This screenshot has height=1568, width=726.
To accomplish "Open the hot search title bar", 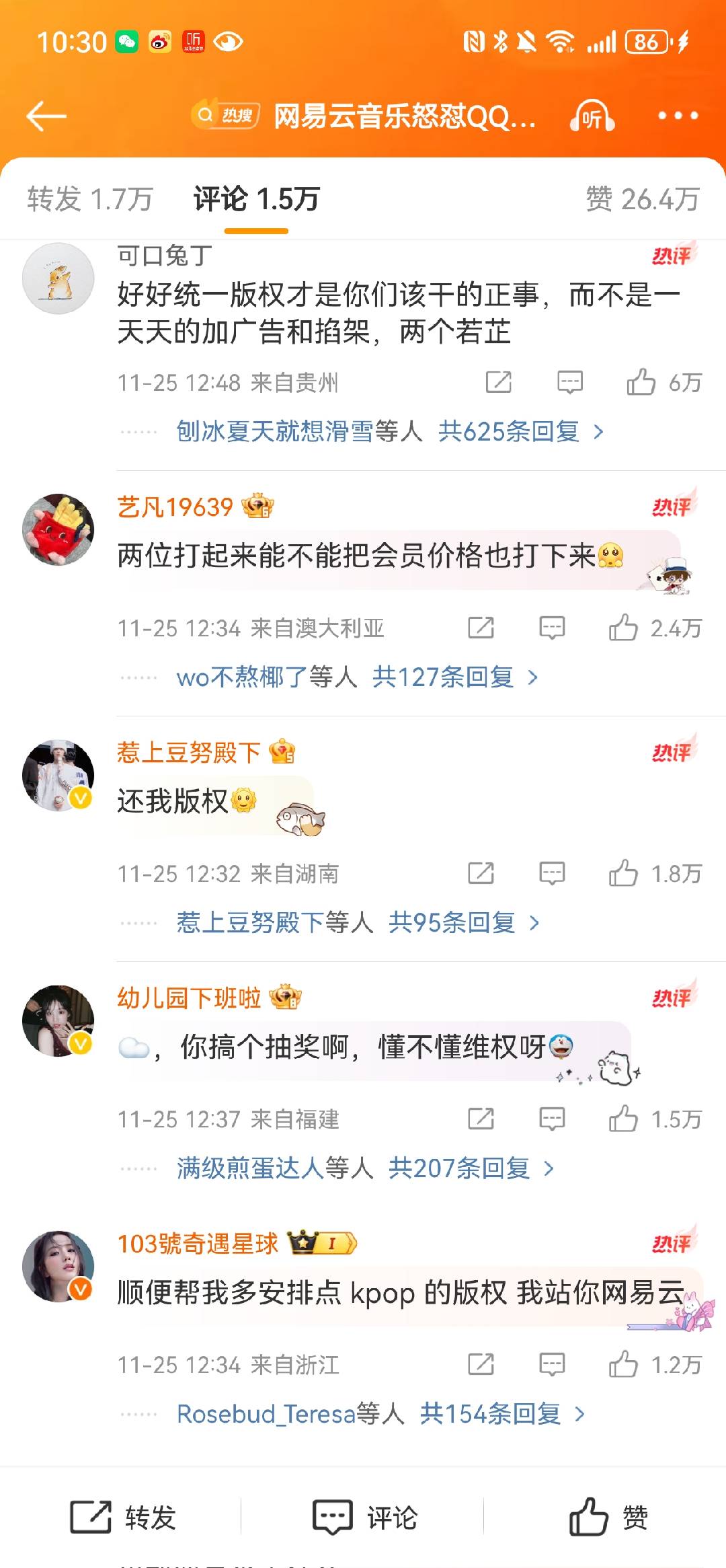I will (364, 116).
